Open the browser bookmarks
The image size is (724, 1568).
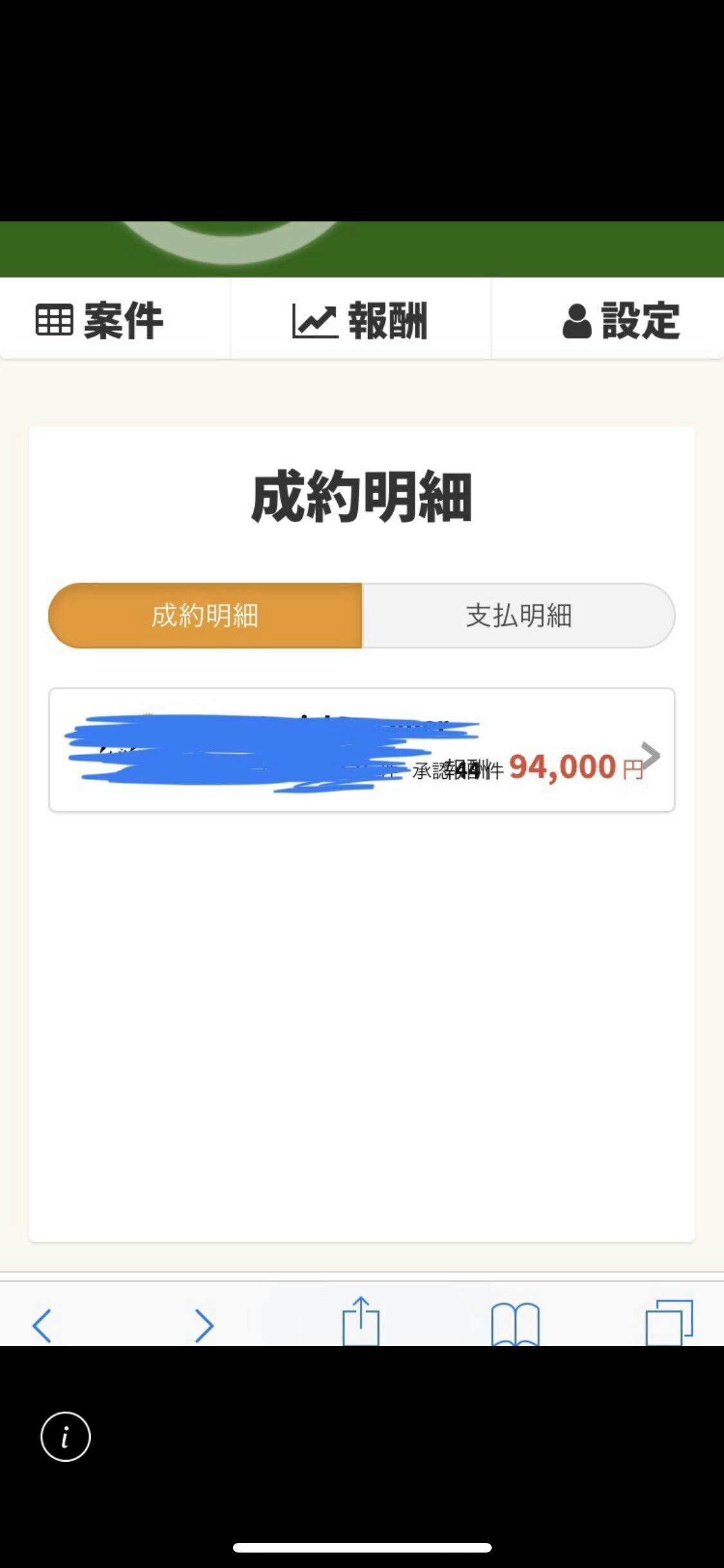click(x=515, y=1324)
